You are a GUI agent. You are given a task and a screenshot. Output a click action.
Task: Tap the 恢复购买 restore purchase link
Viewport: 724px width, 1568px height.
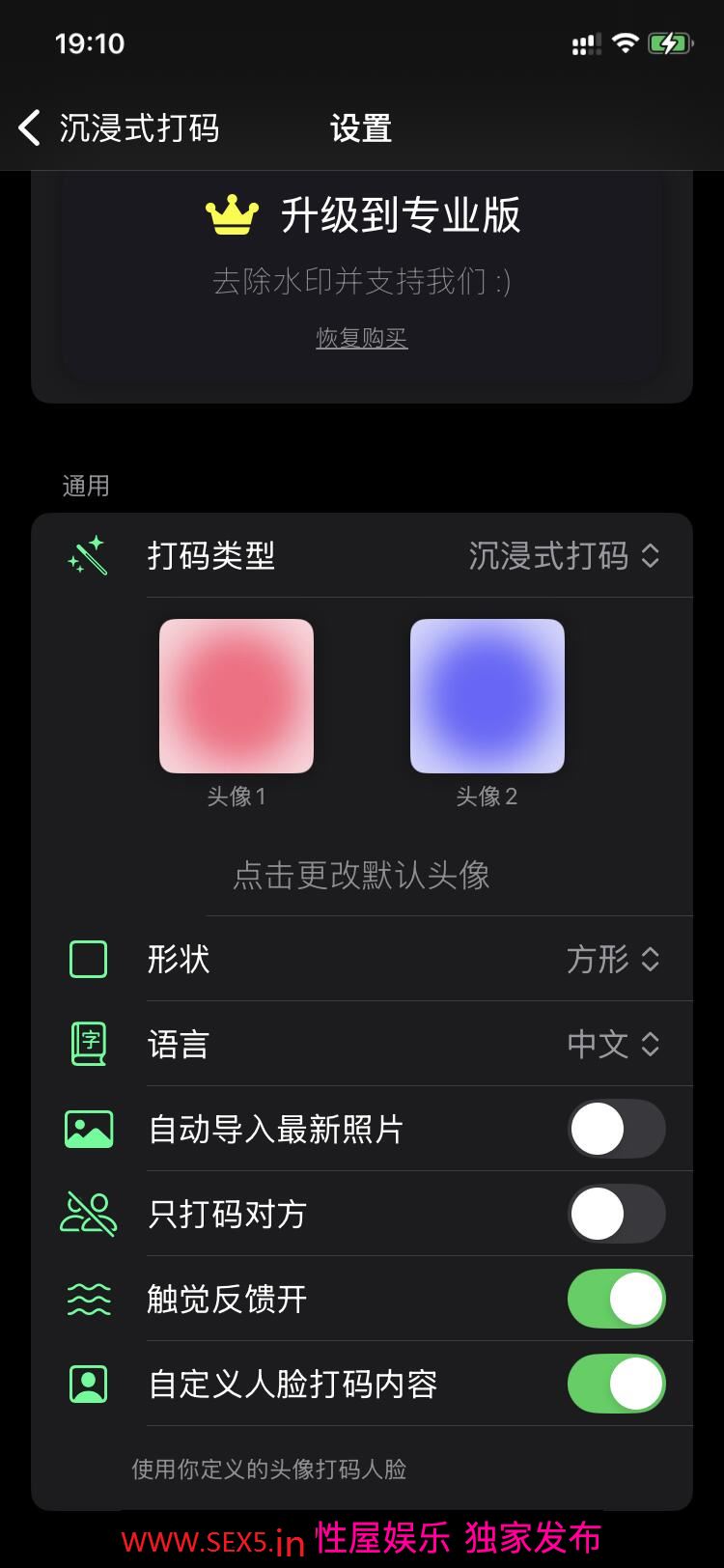click(362, 338)
